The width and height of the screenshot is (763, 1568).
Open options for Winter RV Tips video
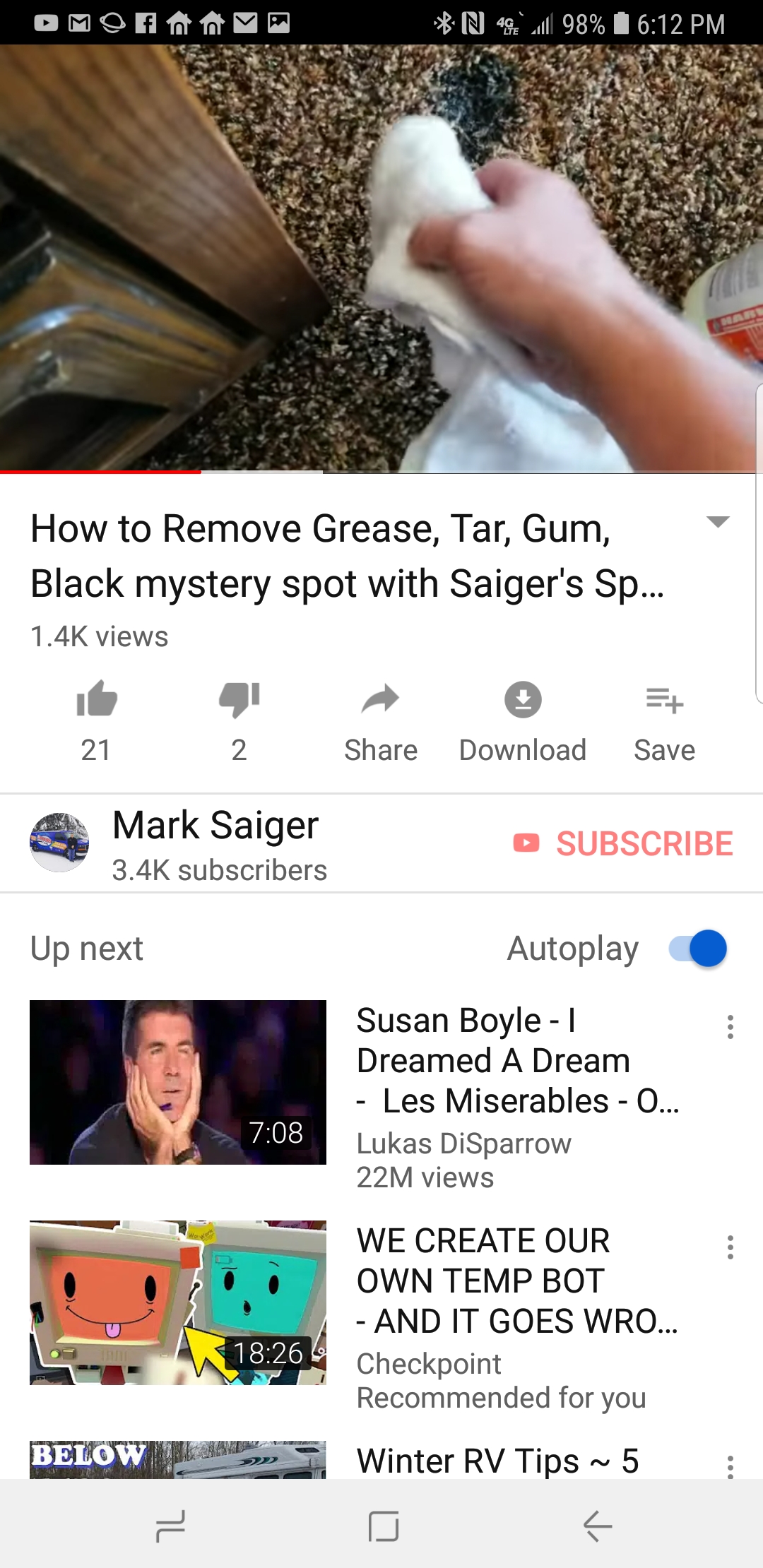(731, 1466)
